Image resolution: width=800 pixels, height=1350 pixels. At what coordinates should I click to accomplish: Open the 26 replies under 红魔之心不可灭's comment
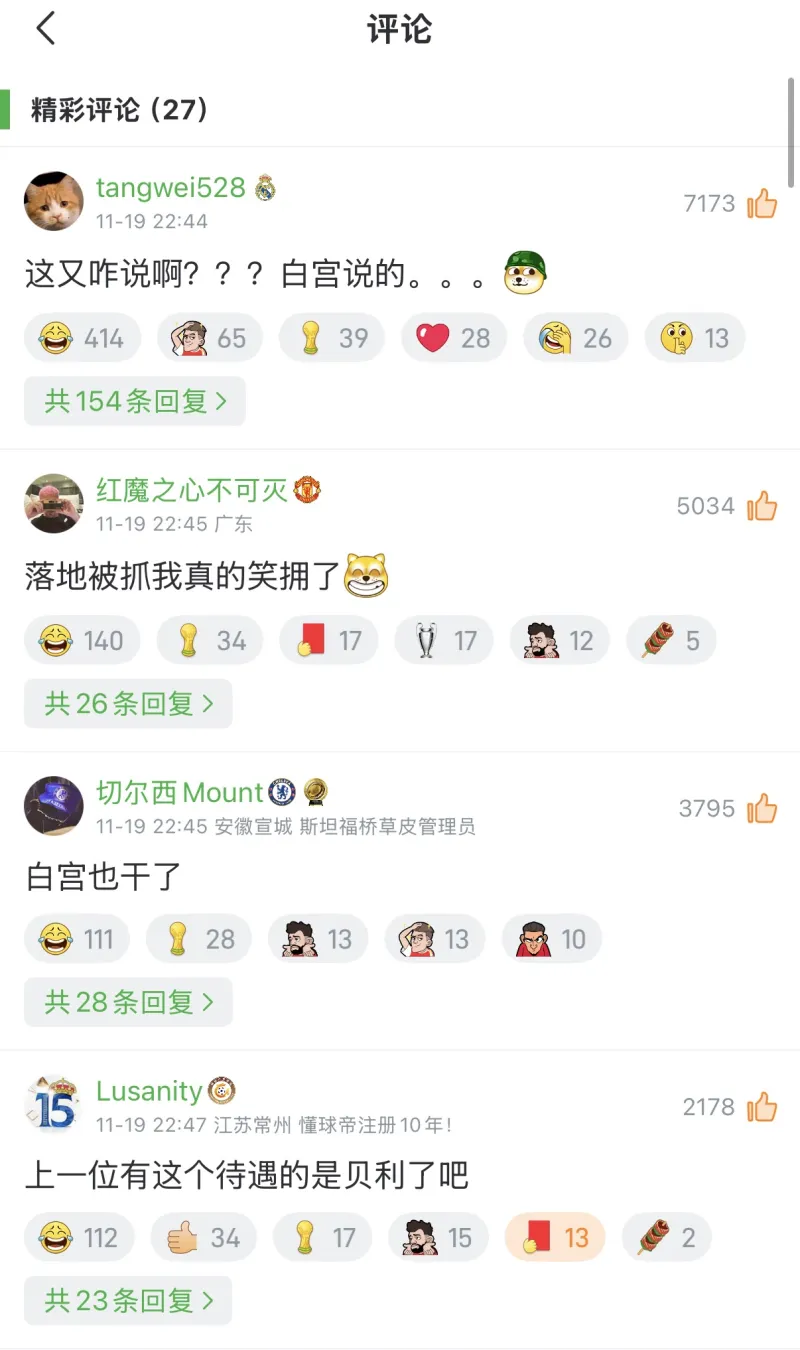pos(128,703)
